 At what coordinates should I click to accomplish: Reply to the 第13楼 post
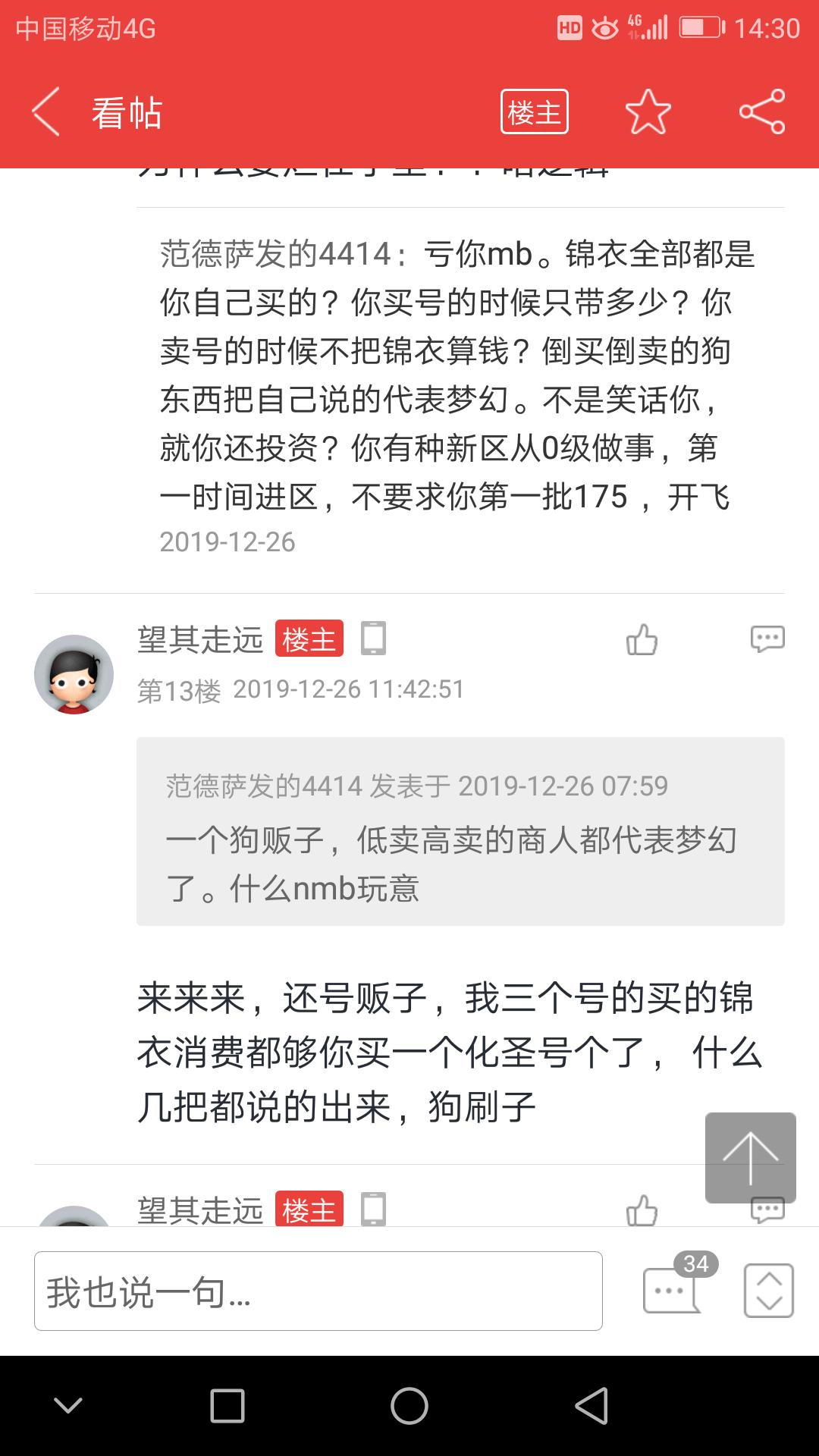click(767, 639)
